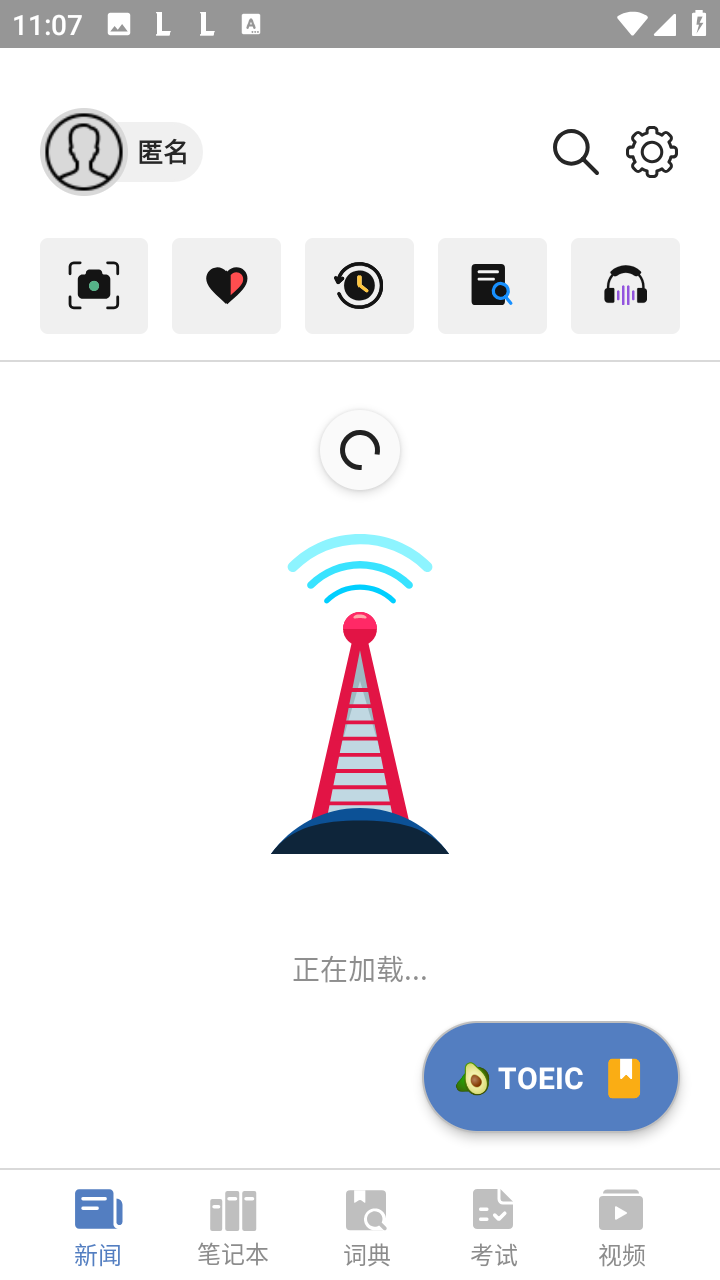Open the headphones listening feature
This screenshot has height=1280, width=720.
point(625,286)
